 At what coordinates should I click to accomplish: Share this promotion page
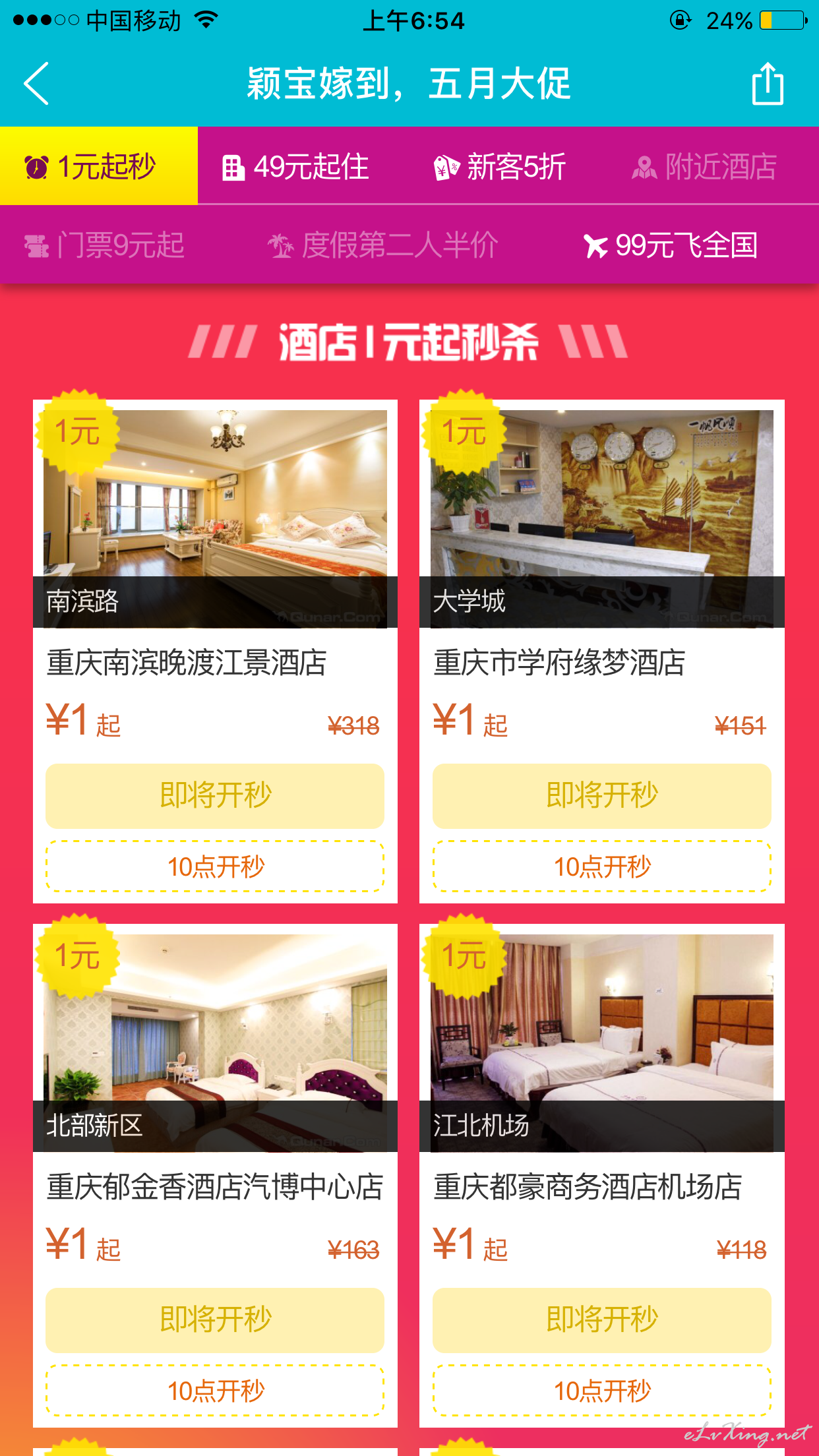click(x=768, y=84)
